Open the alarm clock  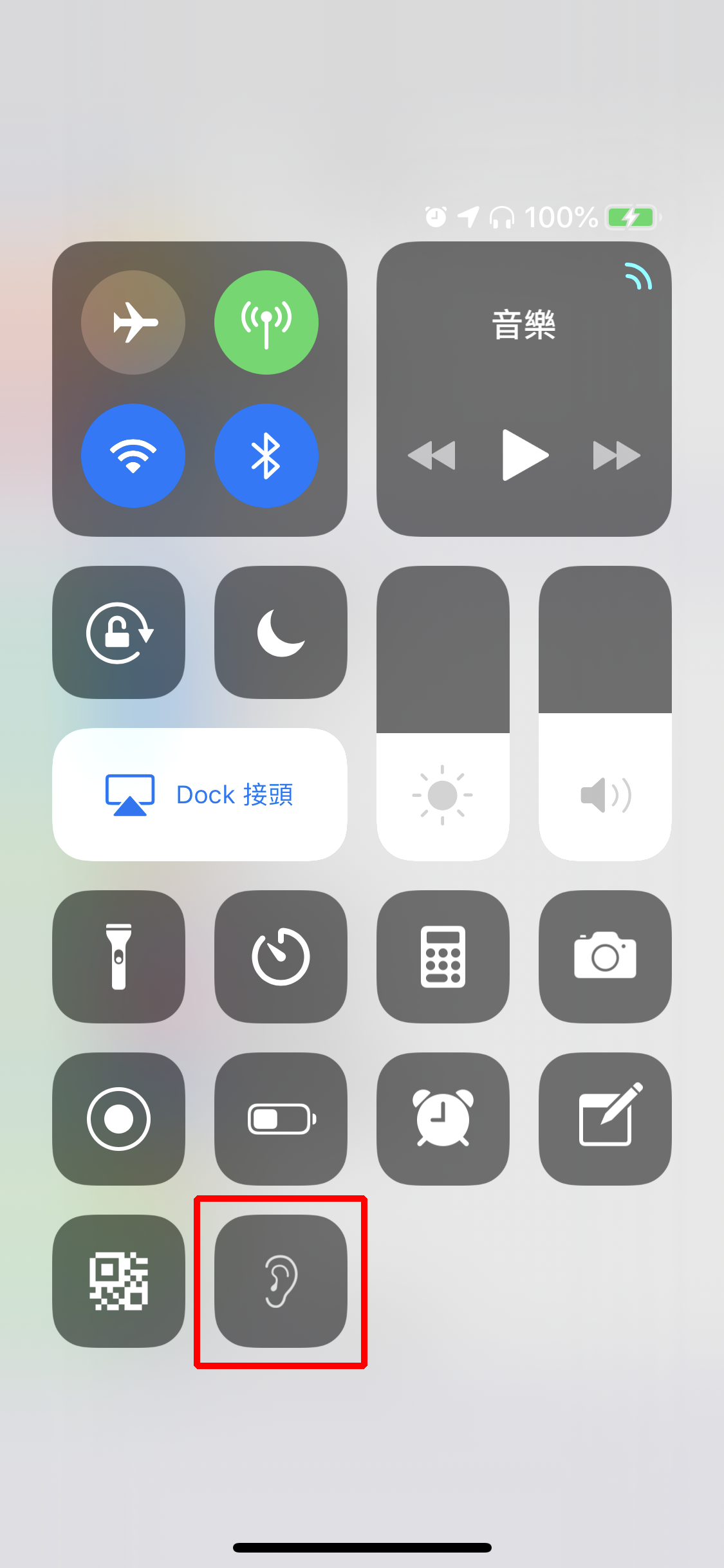click(443, 1119)
